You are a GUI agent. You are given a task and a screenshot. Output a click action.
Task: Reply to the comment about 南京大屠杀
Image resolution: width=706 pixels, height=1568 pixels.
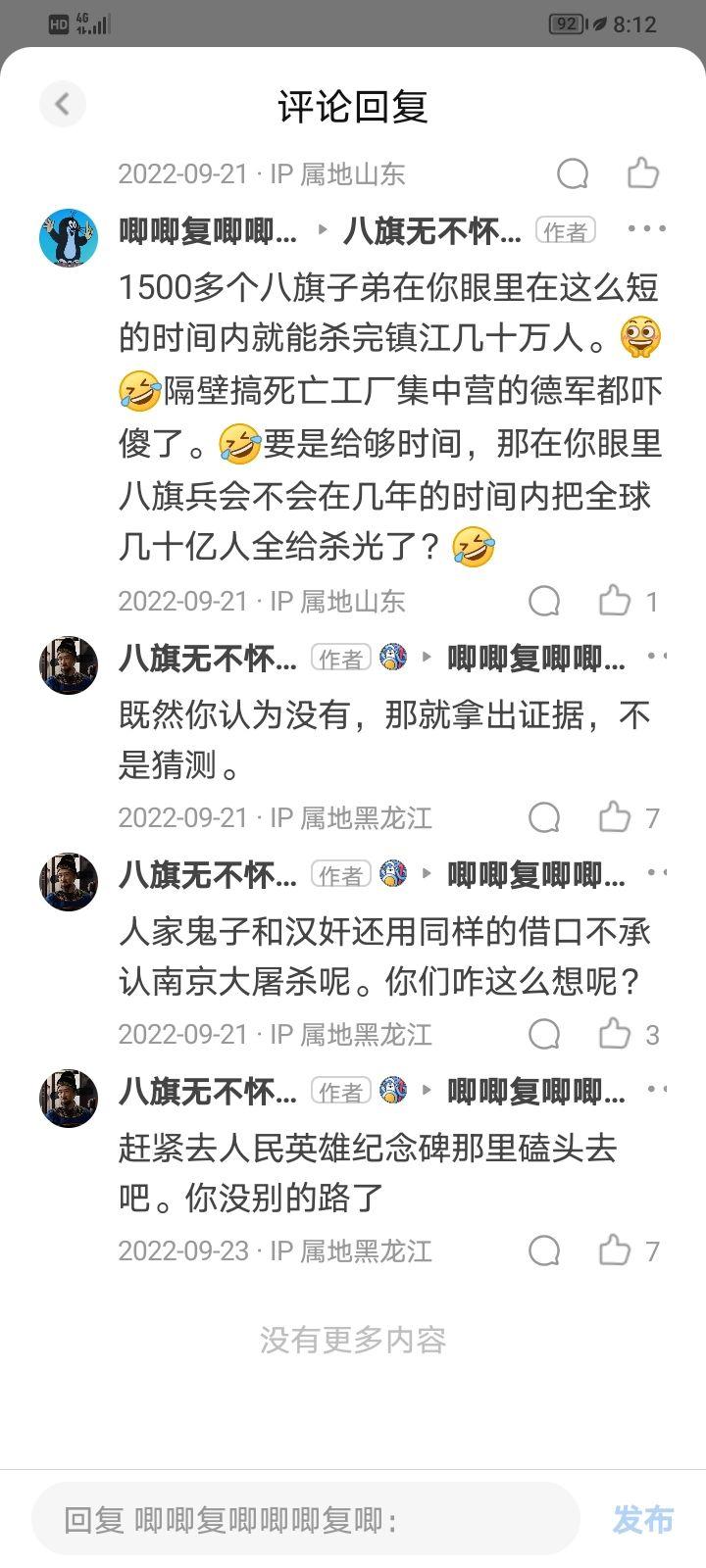pyautogui.click(x=544, y=1034)
